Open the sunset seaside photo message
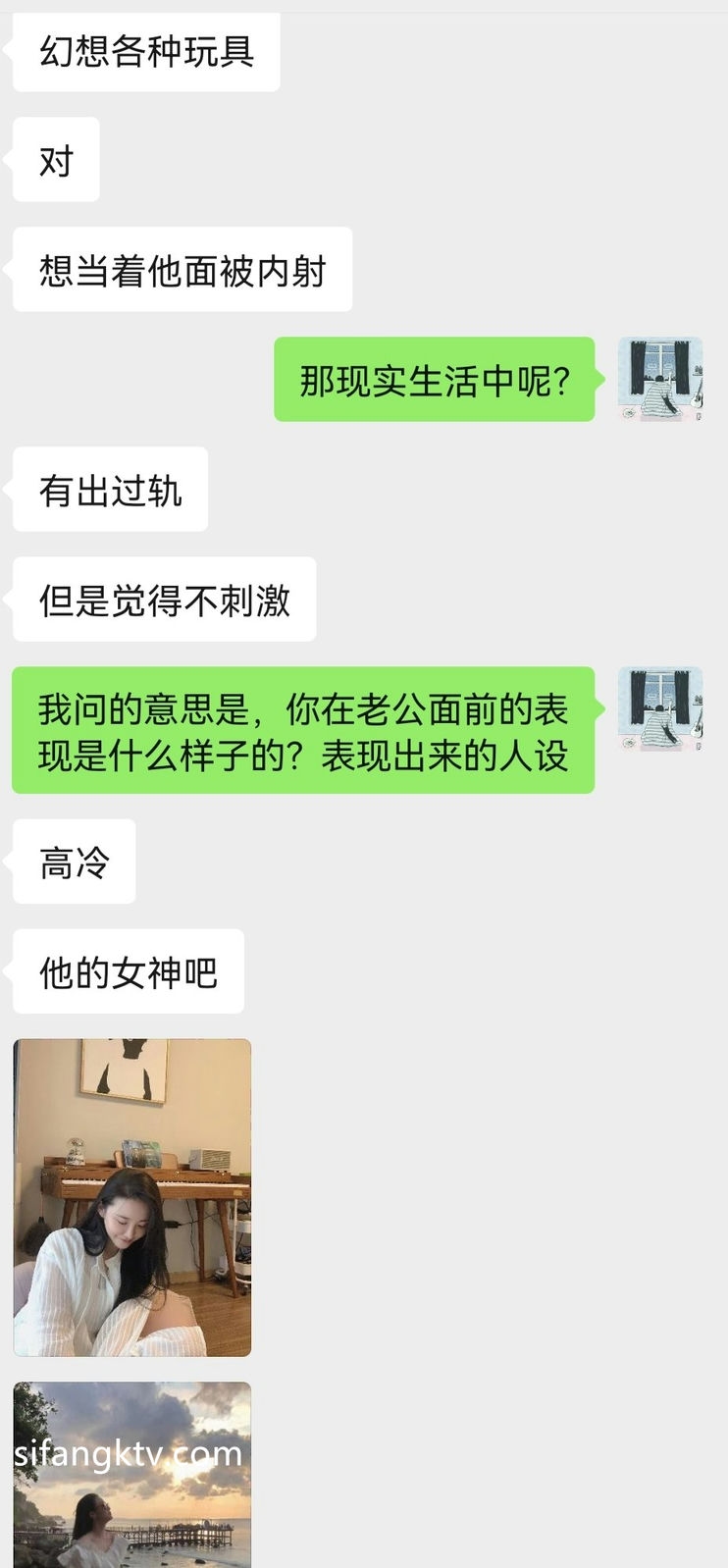 pos(132,1477)
